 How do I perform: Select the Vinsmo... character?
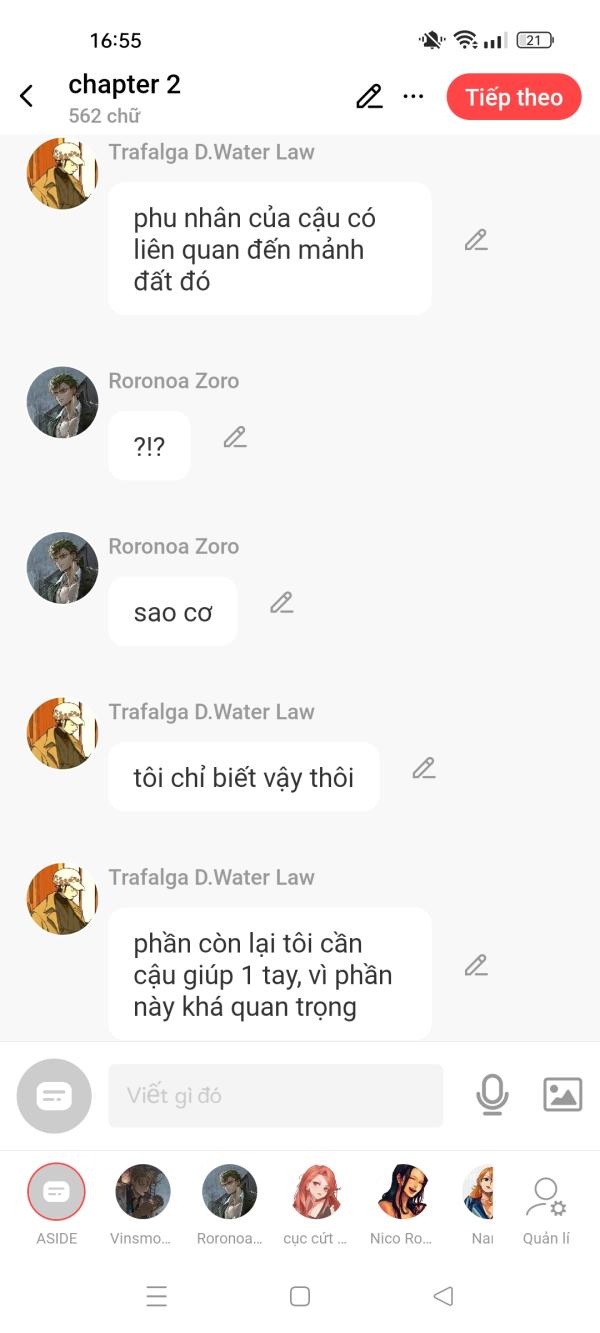[x=142, y=1192]
